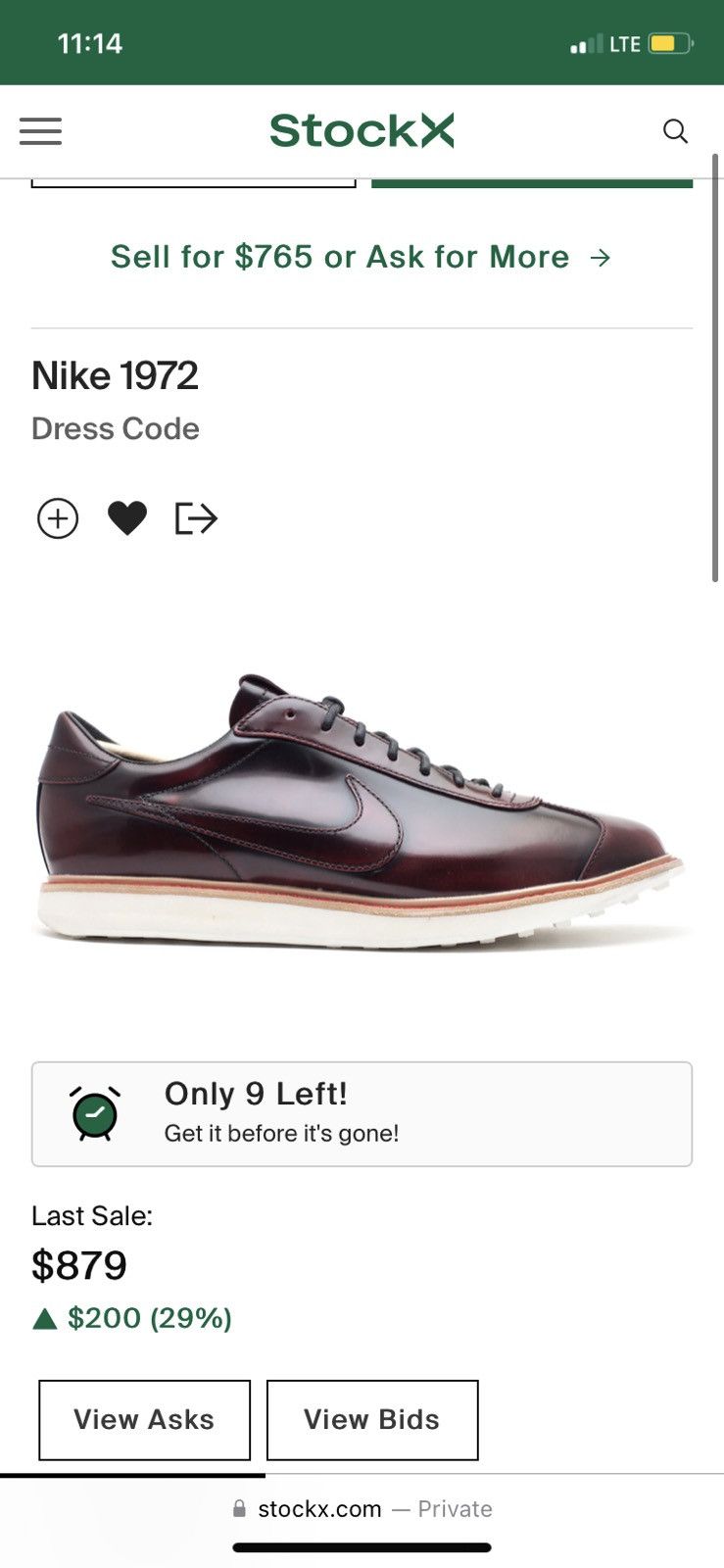Screen dimensions: 724x1568
Task: Share this Nike 1972 listing
Action: [x=196, y=518]
